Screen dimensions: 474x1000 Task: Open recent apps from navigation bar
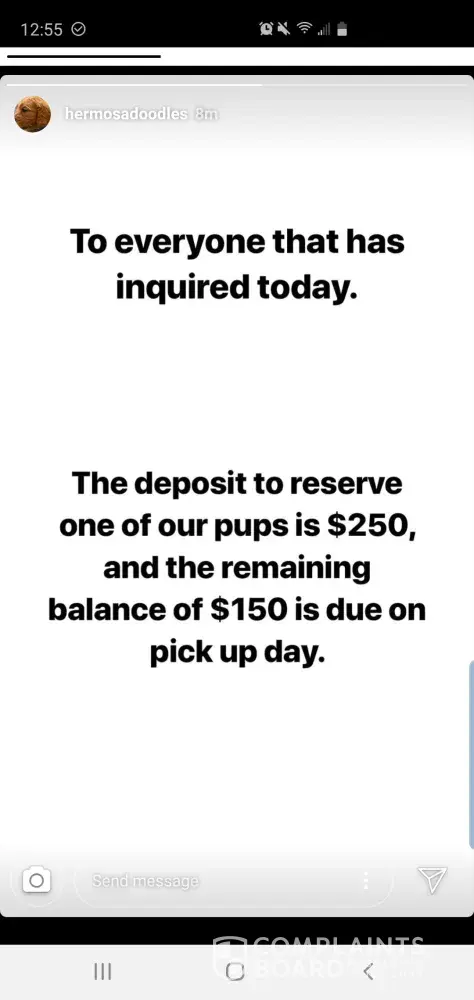102,971
